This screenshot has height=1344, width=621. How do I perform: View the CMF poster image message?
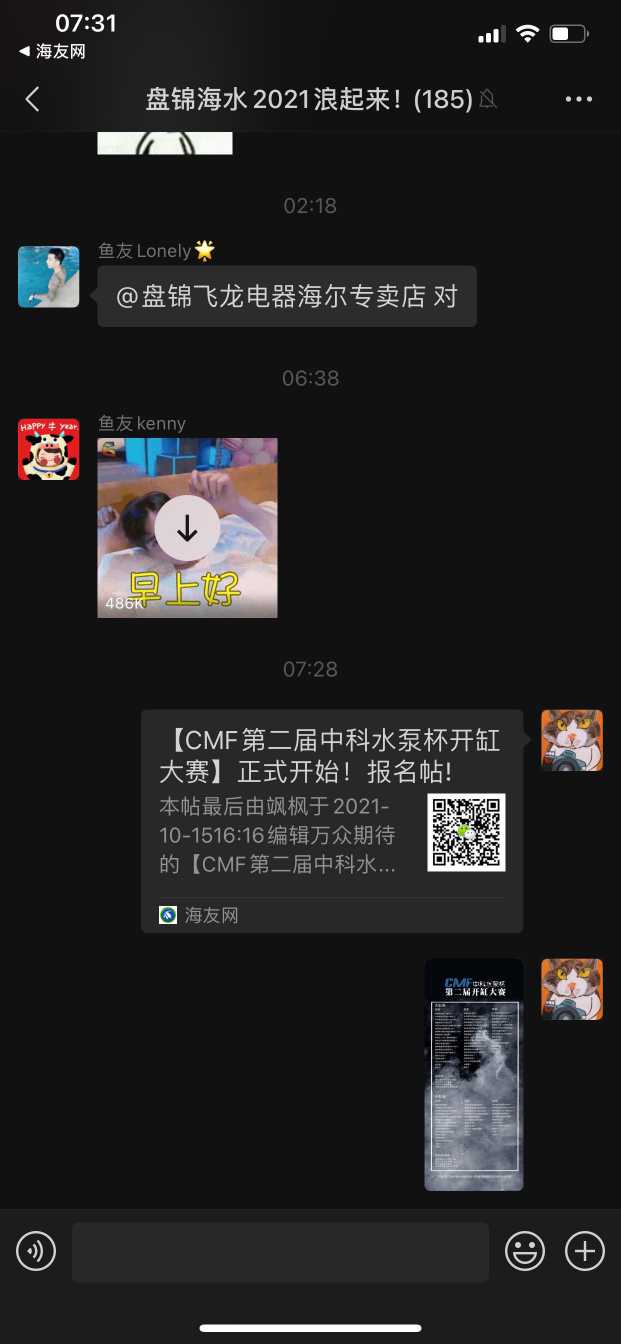tap(473, 1074)
